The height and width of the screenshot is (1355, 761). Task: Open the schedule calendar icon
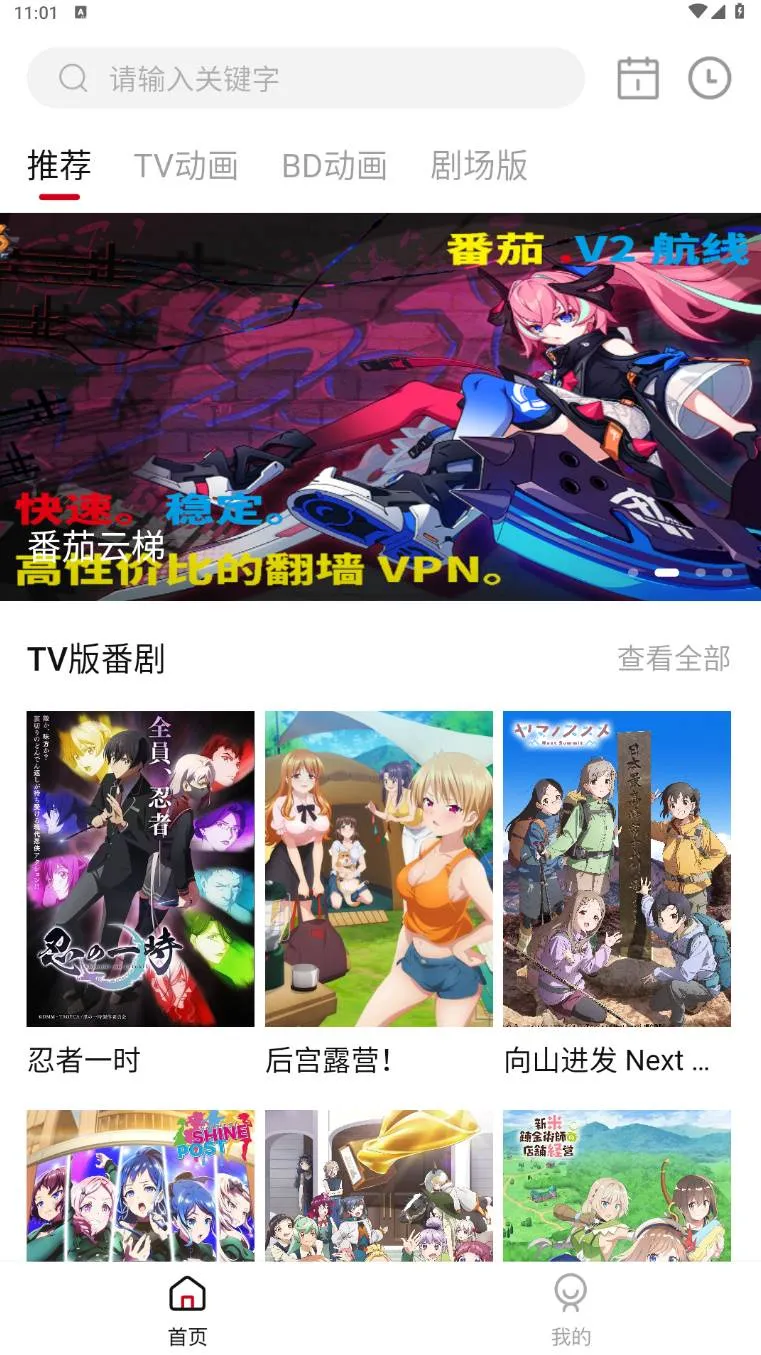[x=637, y=78]
